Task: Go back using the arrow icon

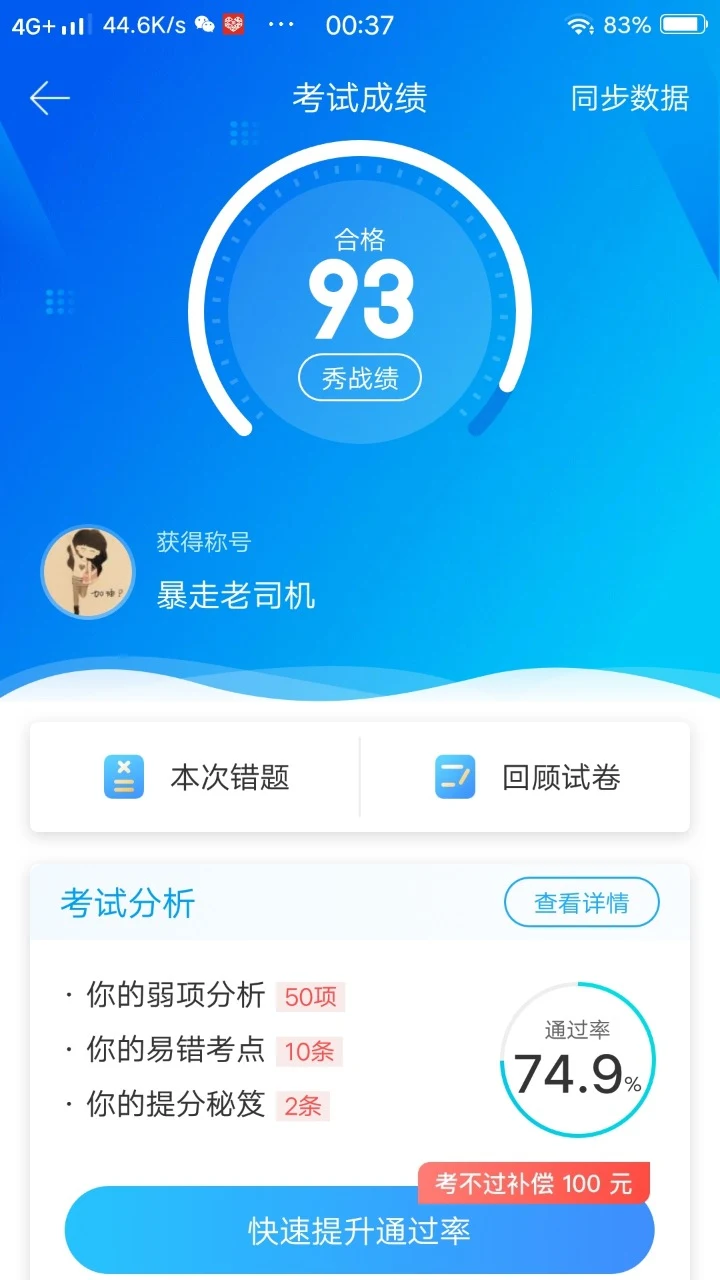Action: tap(49, 98)
